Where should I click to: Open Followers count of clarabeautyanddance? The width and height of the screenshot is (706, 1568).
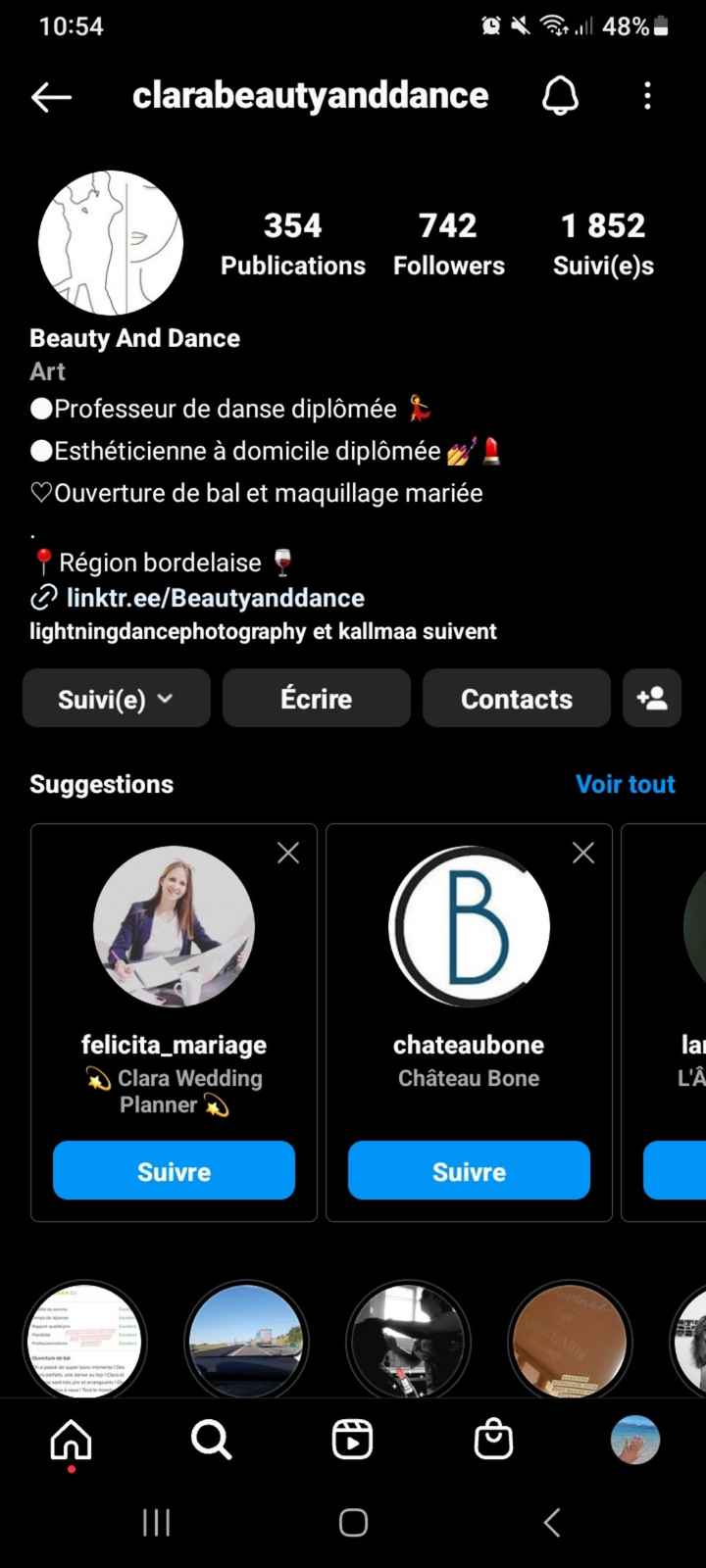tap(448, 243)
